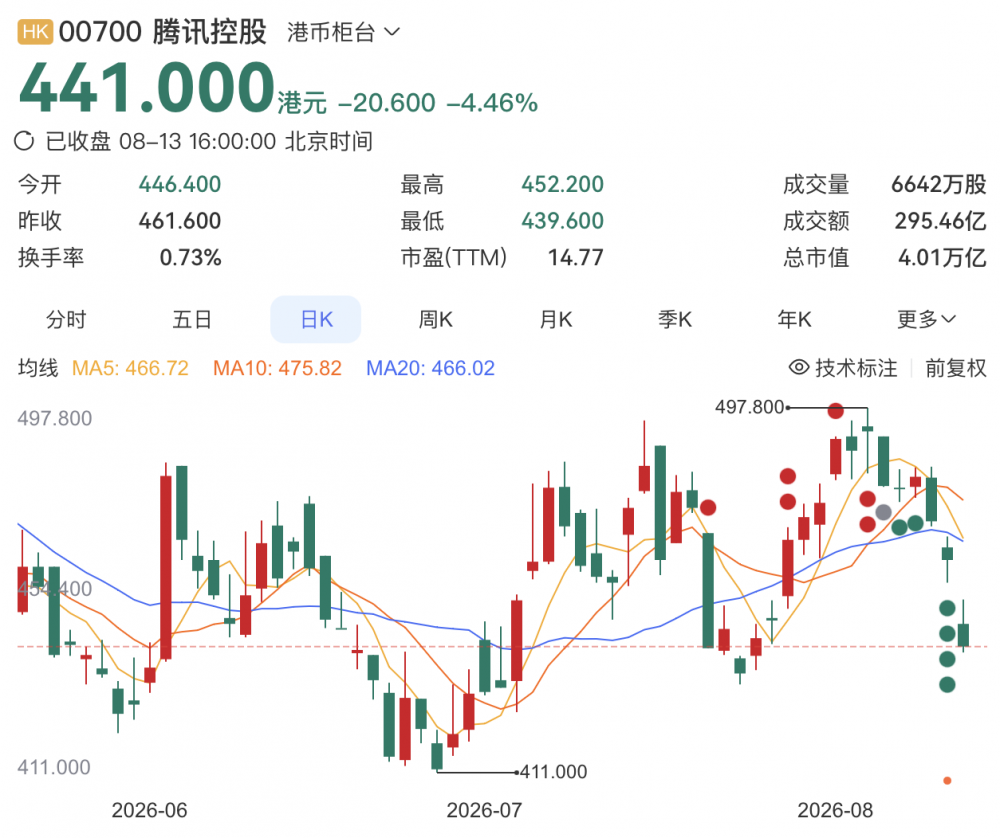Switch to the 周K chart tab
Image resolution: width=1000 pixels, height=838 pixels.
(435, 319)
